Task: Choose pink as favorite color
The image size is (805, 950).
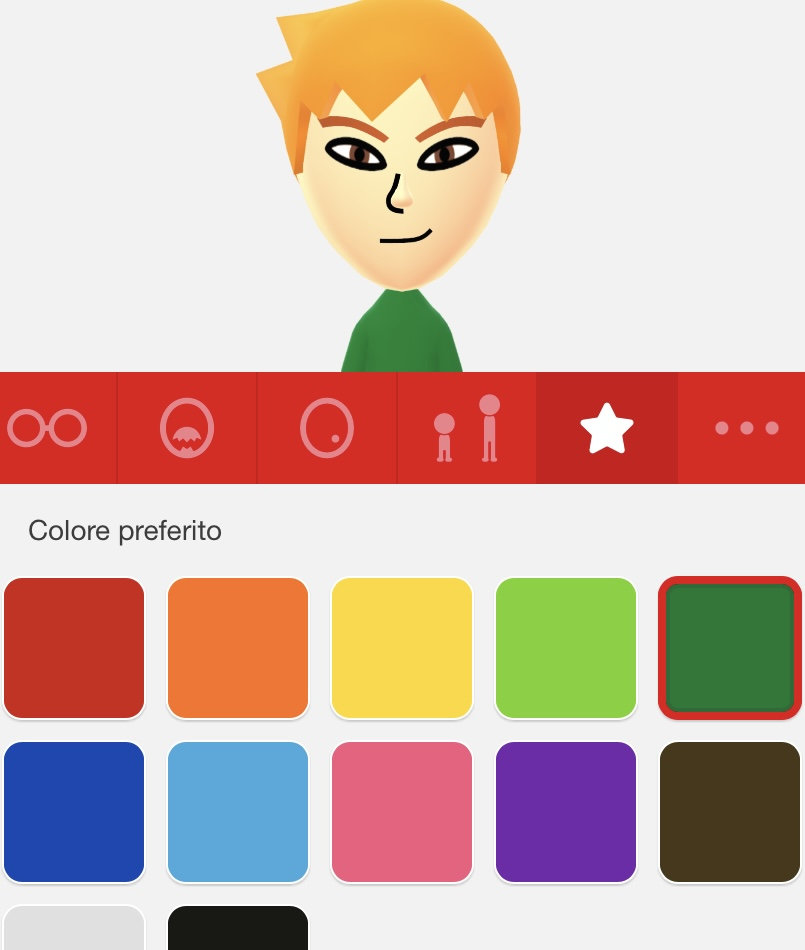Action: pyautogui.click(x=402, y=812)
